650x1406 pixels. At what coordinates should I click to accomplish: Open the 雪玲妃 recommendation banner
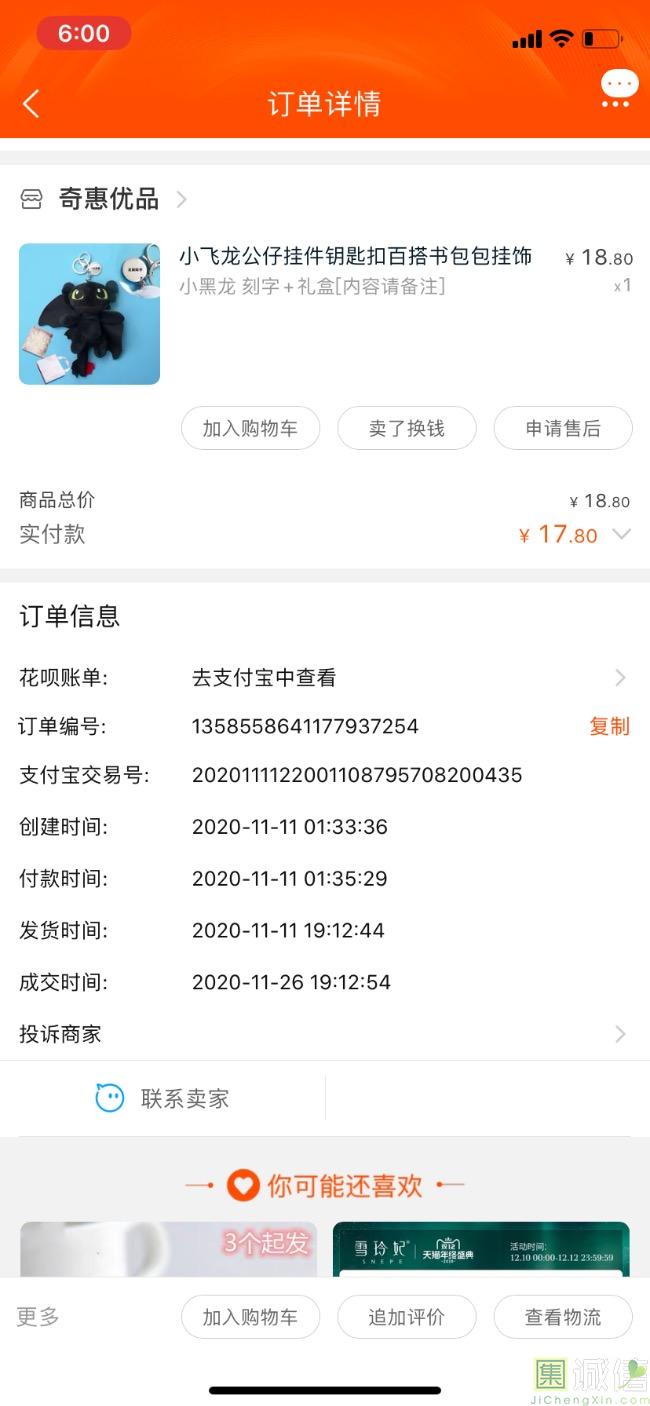pos(480,1249)
